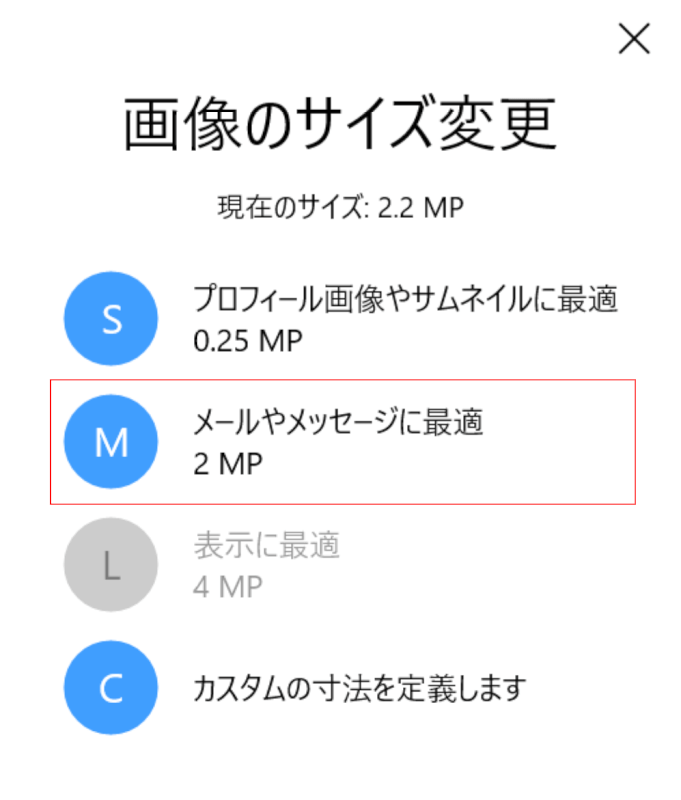Close the image resize dialog
The image size is (681, 800).
[634, 39]
